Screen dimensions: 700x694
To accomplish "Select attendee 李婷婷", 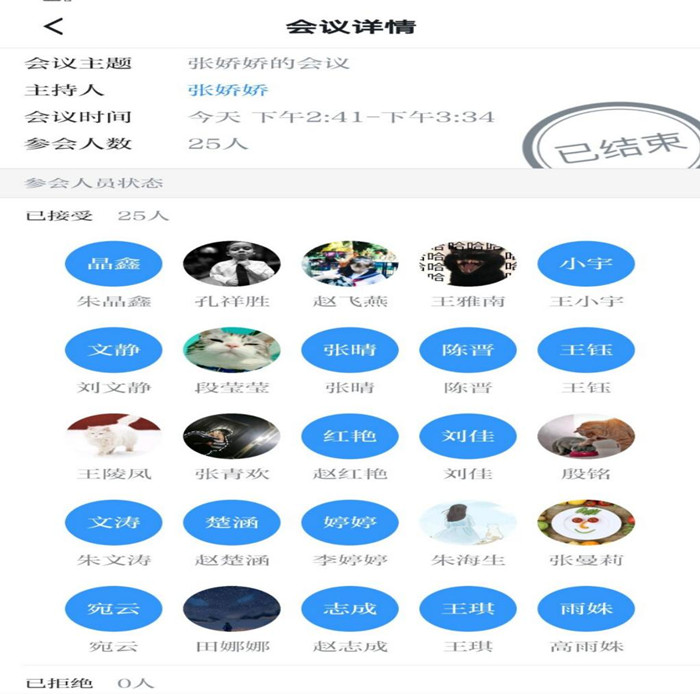I will 350,523.
